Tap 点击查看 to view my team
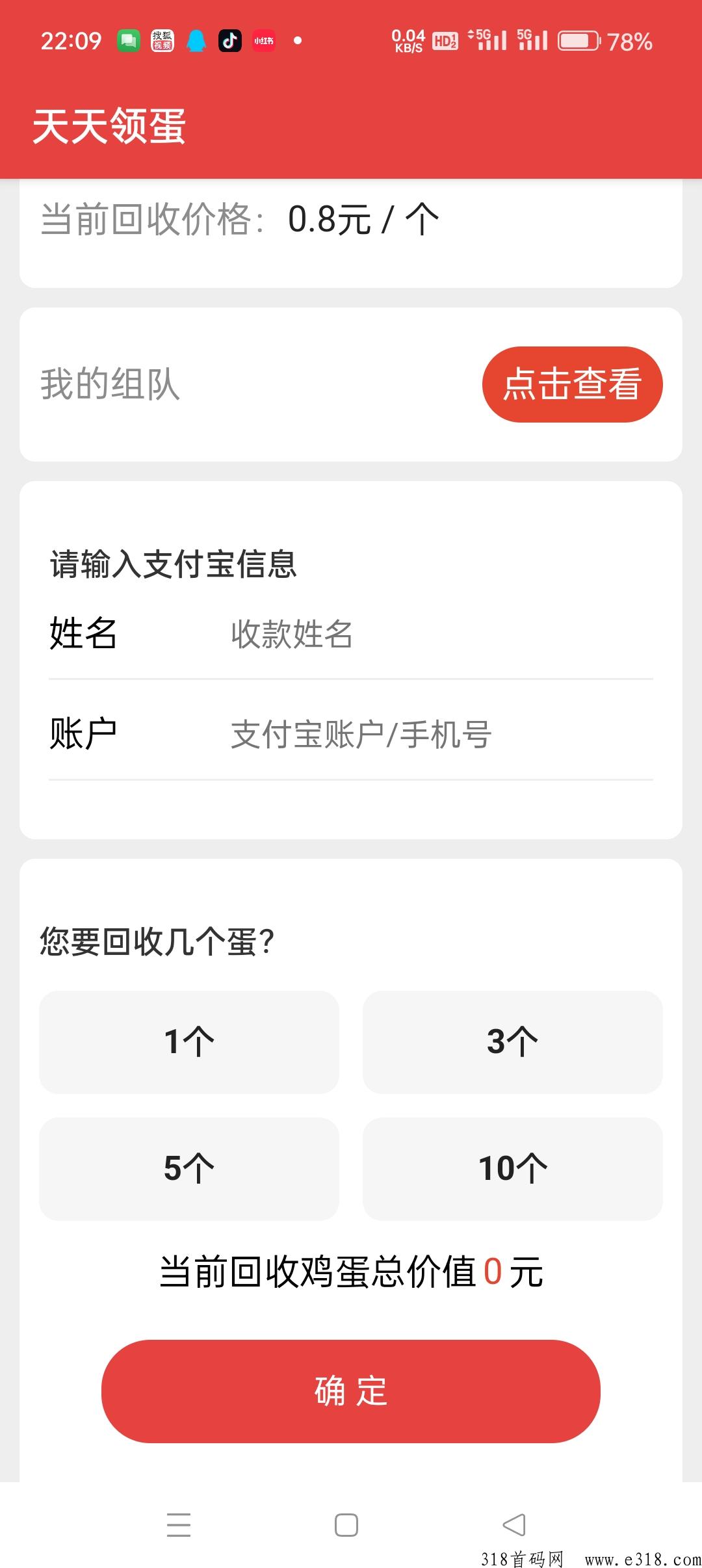702x1568 pixels. 572,384
